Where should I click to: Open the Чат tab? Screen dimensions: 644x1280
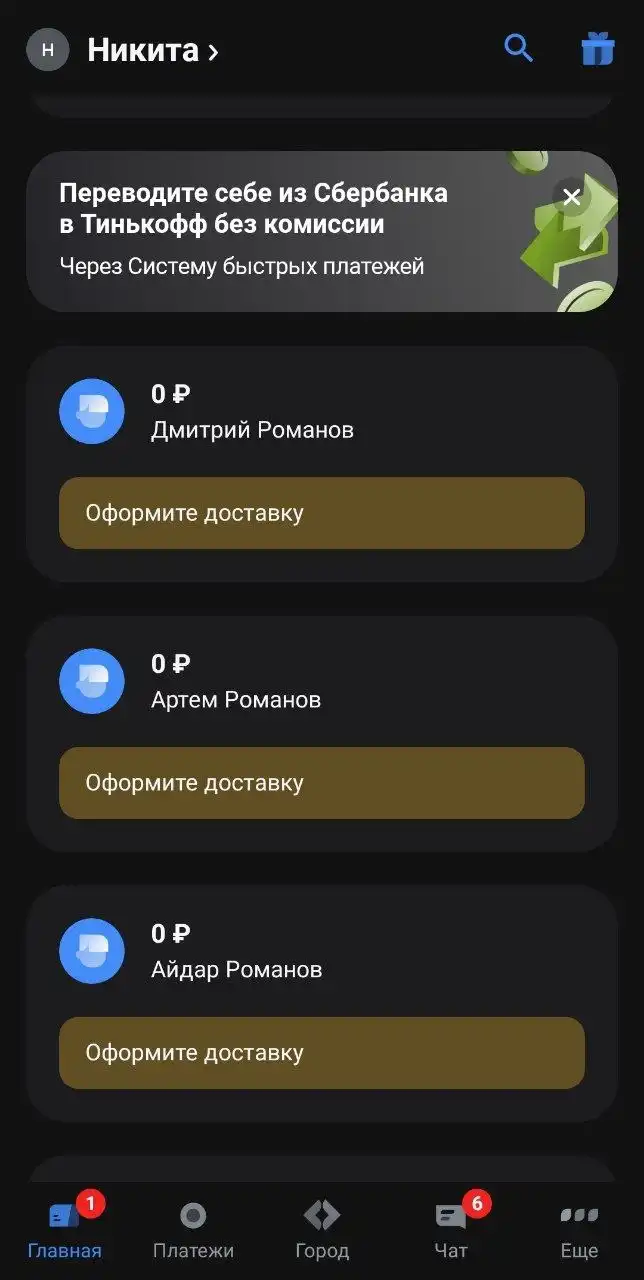point(451,1229)
